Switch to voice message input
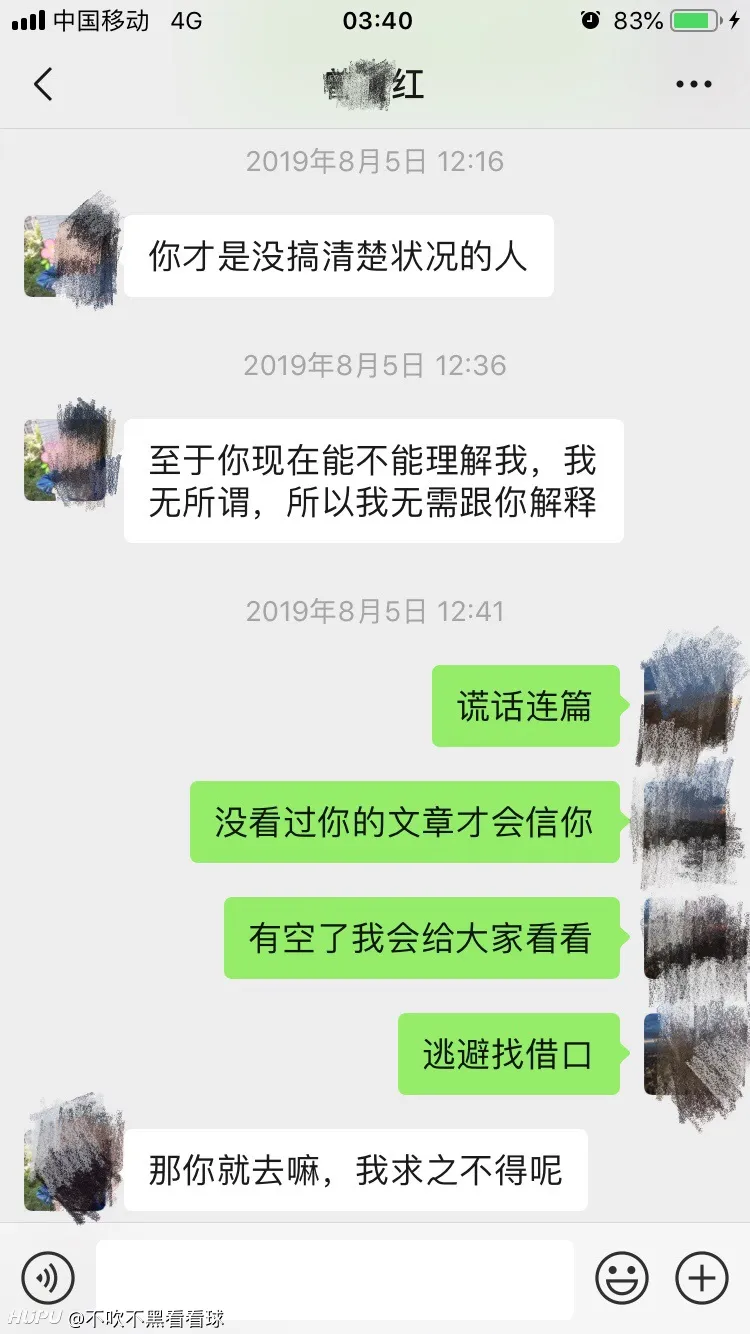 point(48,1277)
